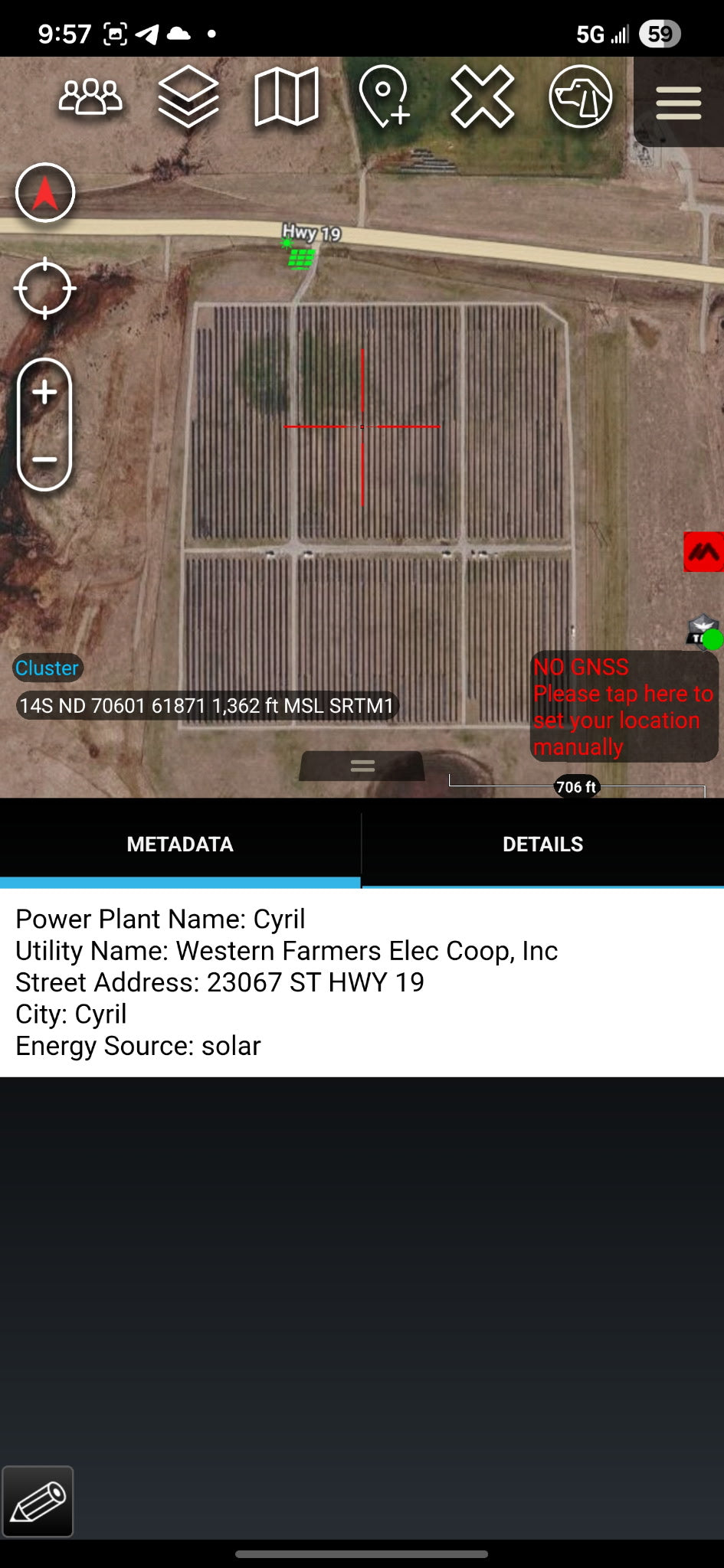Expand the bottom drawer drag handle
This screenshot has height=1568, width=724.
(x=362, y=764)
